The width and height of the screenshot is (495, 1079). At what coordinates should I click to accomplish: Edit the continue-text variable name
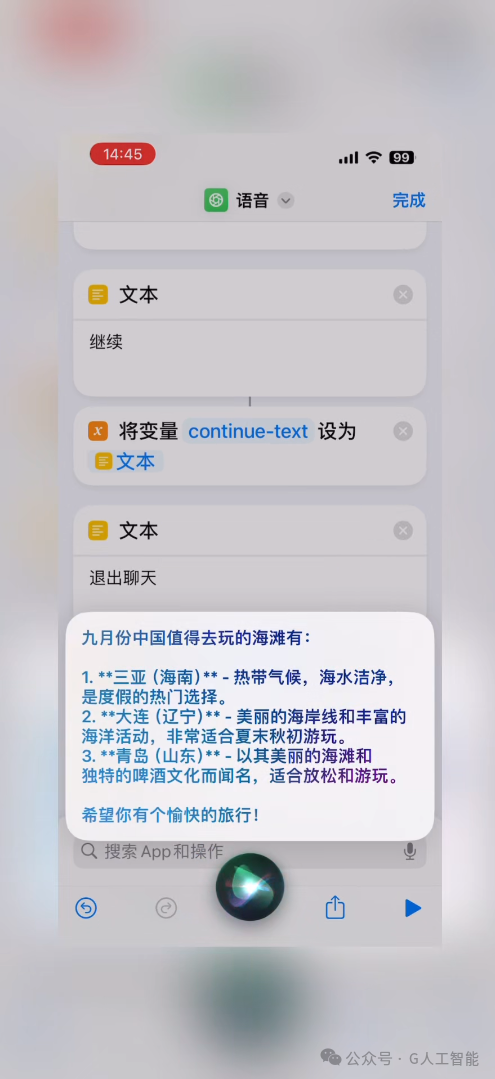(x=248, y=431)
